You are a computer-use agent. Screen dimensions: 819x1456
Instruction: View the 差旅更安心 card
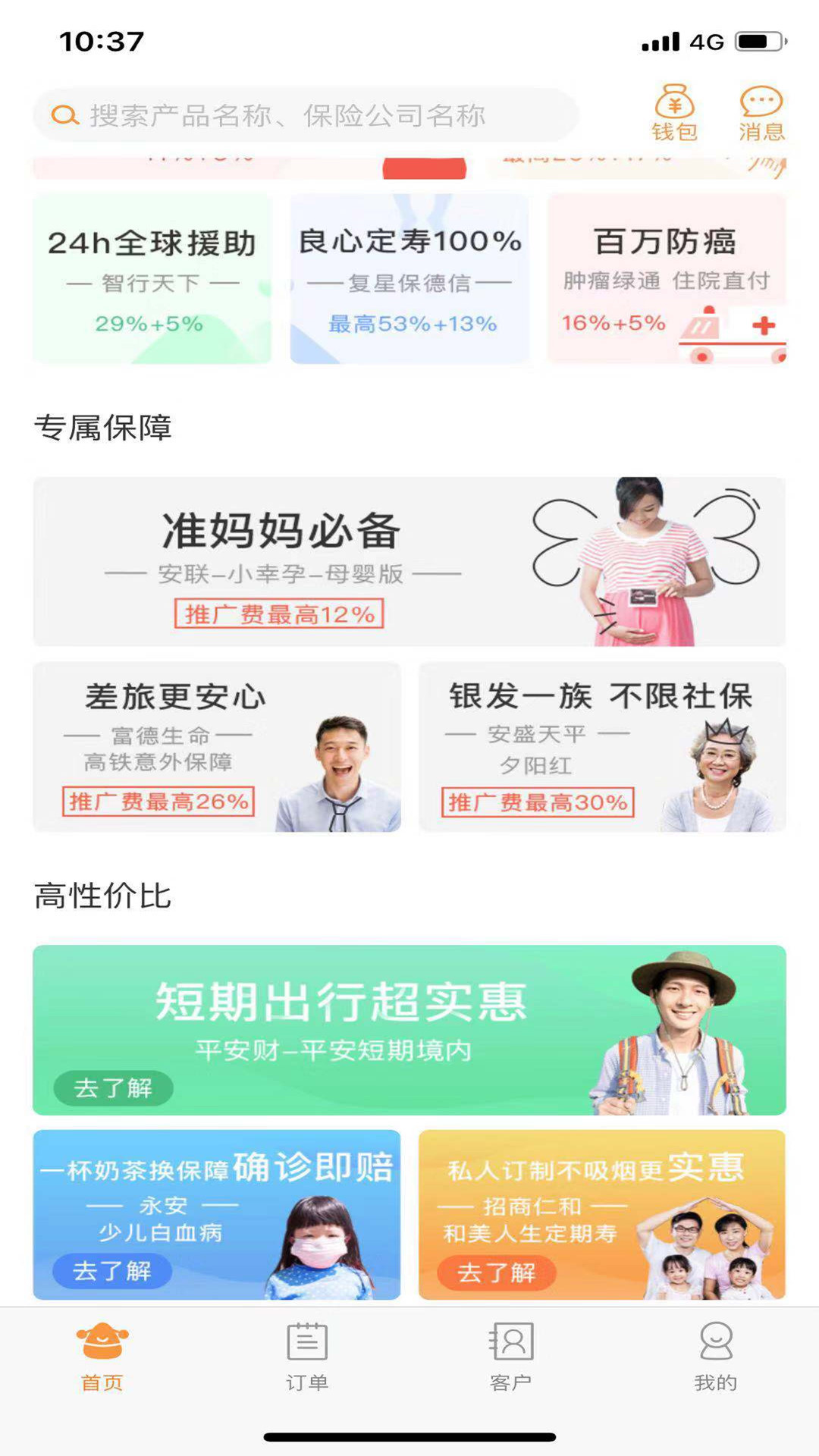[217, 747]
